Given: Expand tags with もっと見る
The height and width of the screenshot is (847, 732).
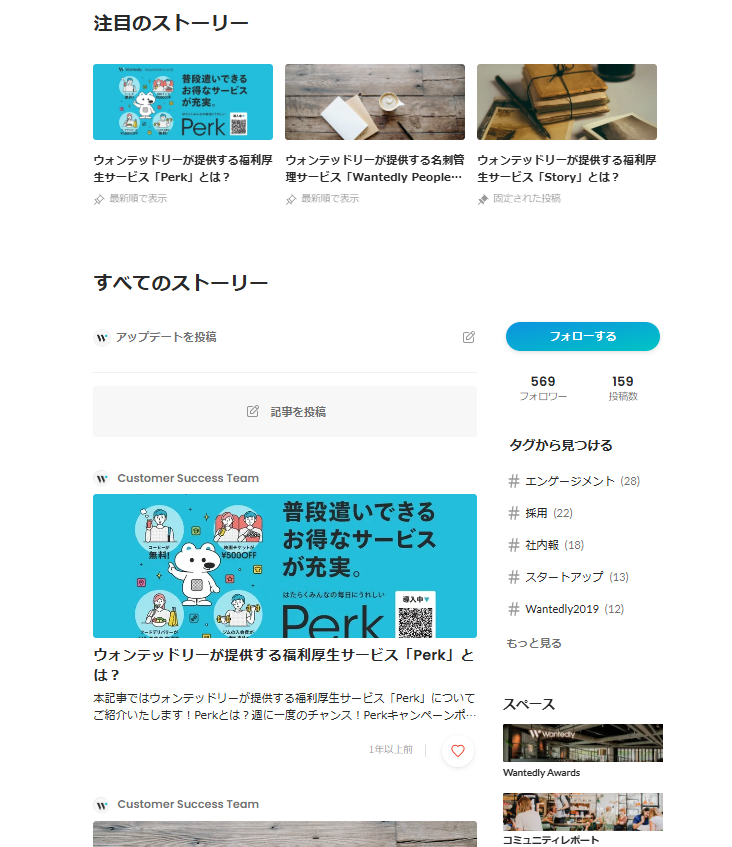Looking at the screenshot, I should pos(534,643).
